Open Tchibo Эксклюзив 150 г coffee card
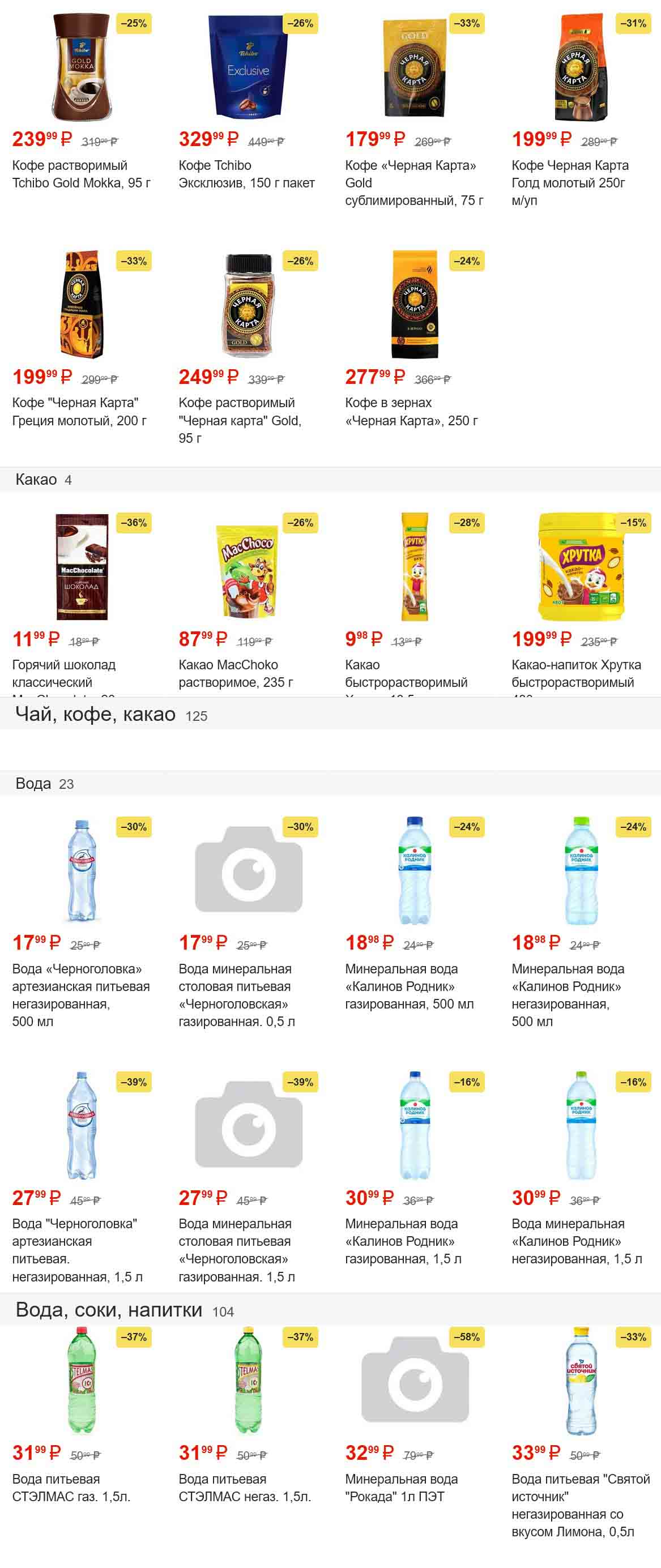The height and width of the screenshot is (1568, 661). pos(248,67)
